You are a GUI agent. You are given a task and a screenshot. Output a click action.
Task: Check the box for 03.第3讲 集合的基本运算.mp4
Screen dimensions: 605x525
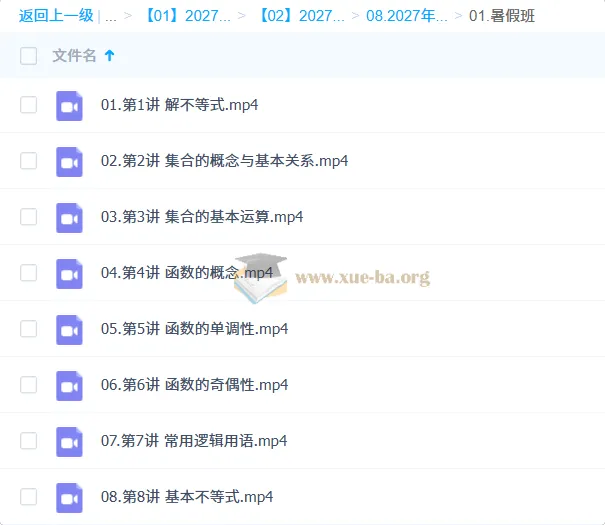click(x=29, y=217)
